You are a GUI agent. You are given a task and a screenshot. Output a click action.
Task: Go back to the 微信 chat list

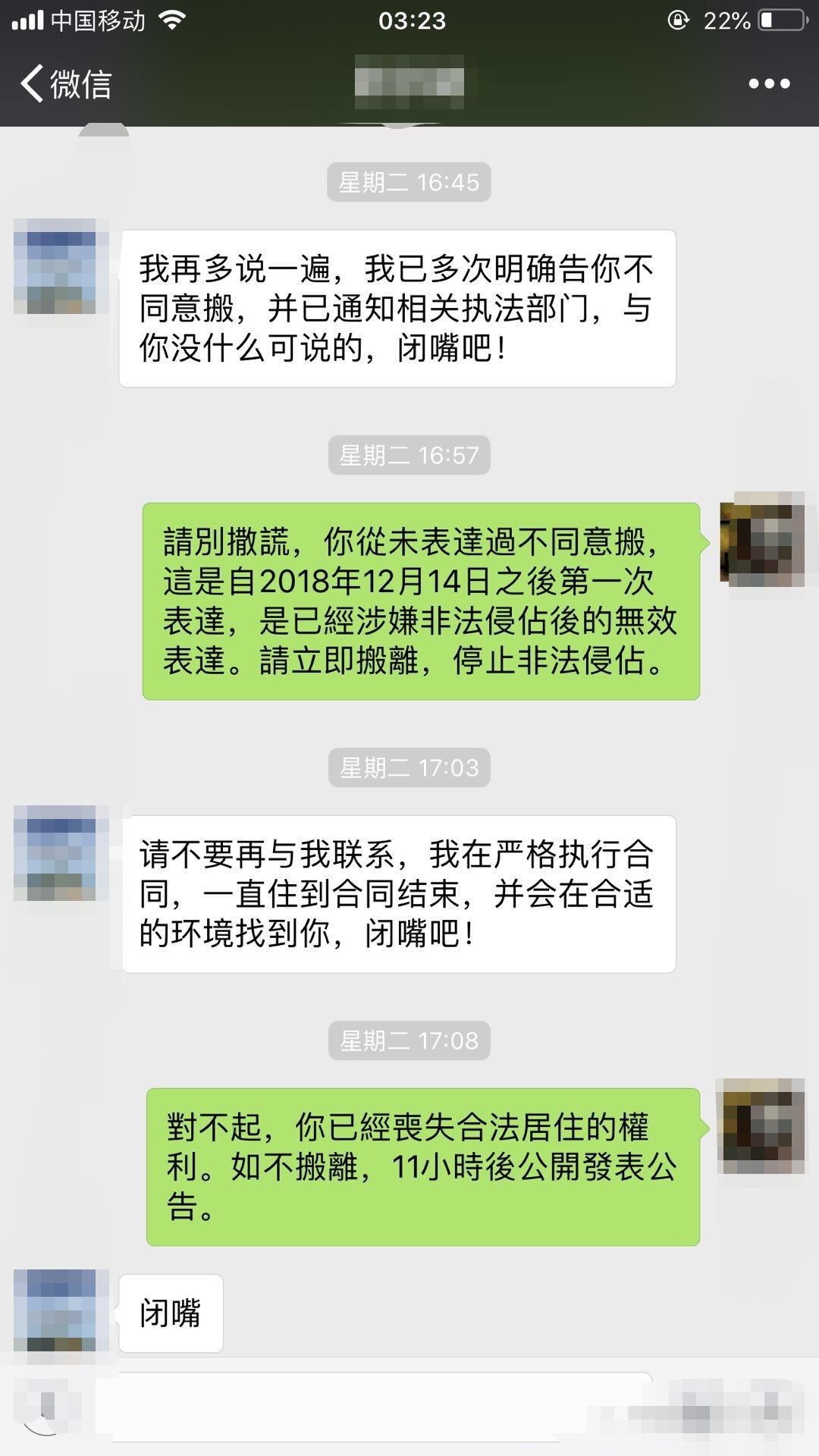[66, 83]
